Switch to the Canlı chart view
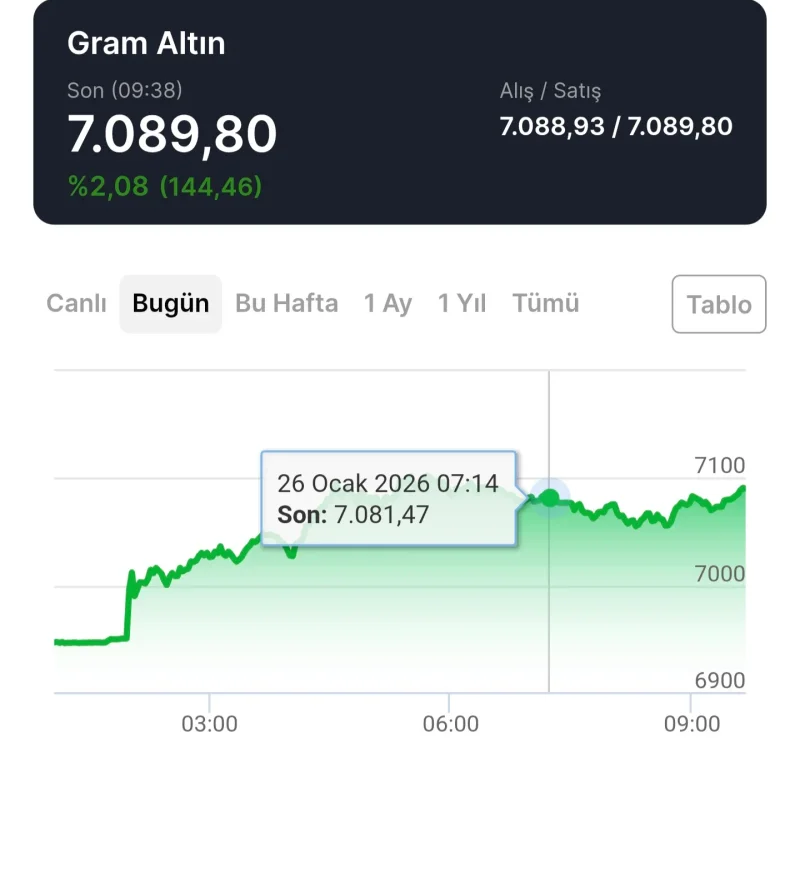 coord(76,304)
